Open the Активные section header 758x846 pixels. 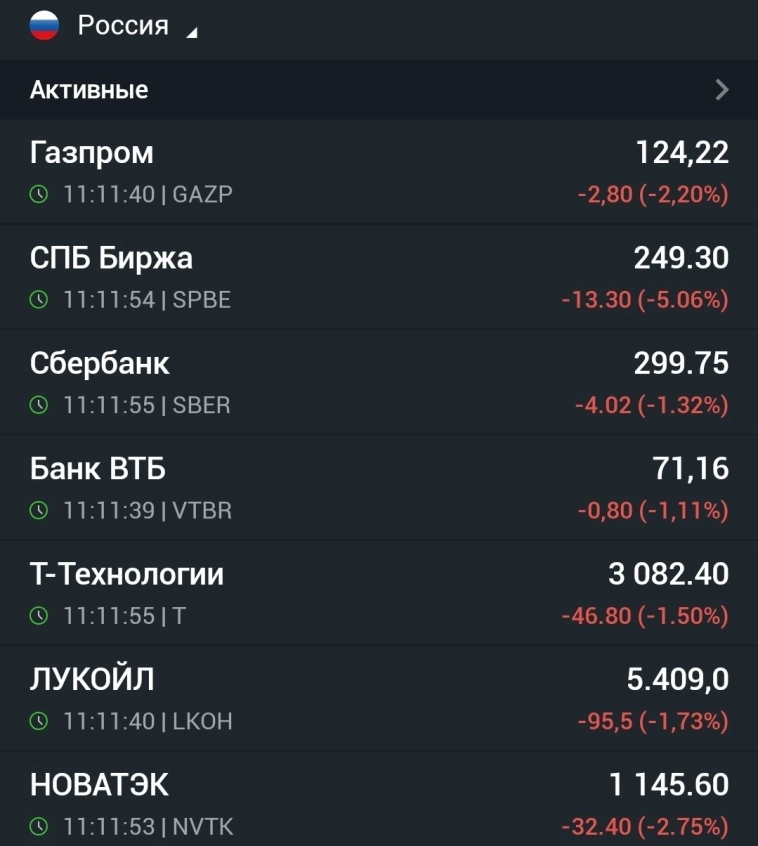(x=90, y=90)
